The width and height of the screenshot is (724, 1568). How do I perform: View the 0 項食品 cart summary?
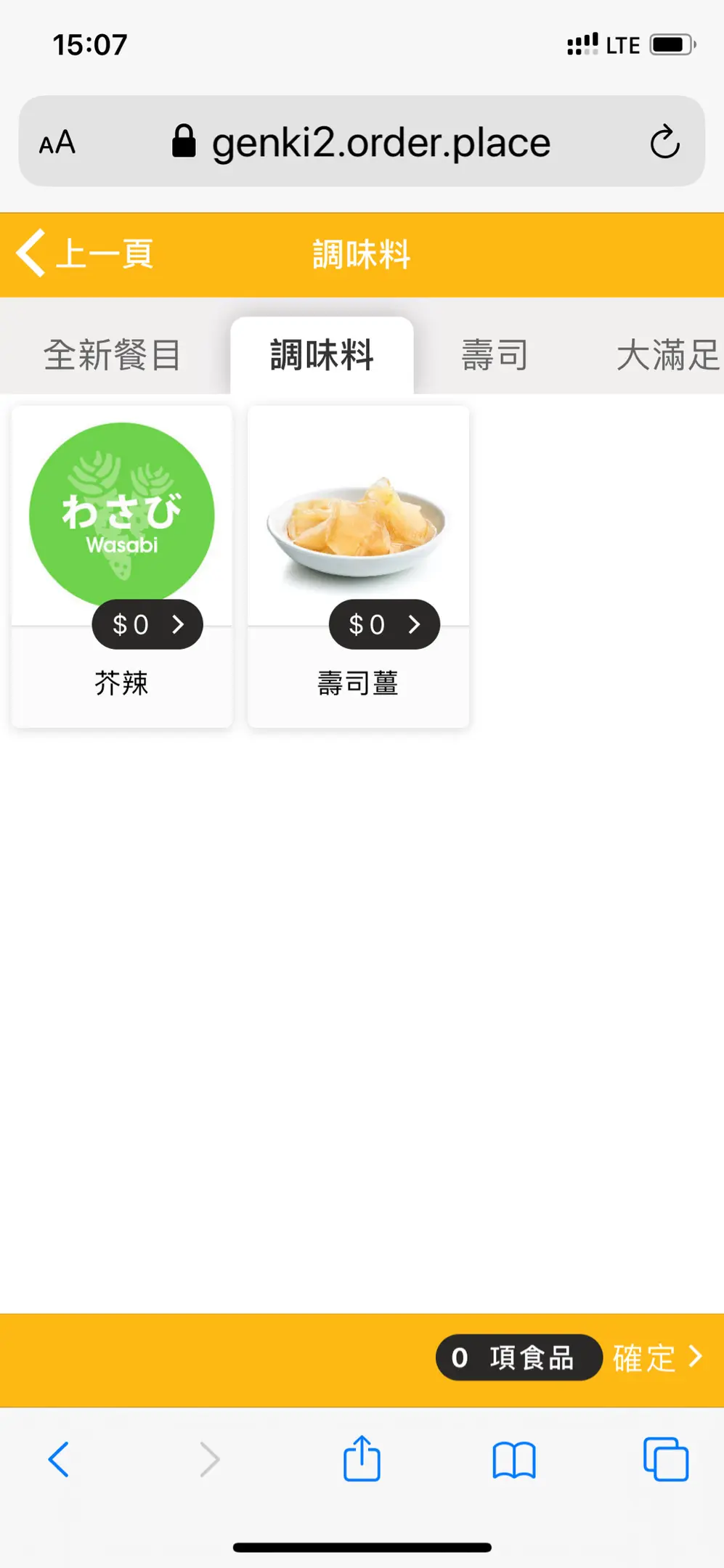click(x=518, y=1357)
